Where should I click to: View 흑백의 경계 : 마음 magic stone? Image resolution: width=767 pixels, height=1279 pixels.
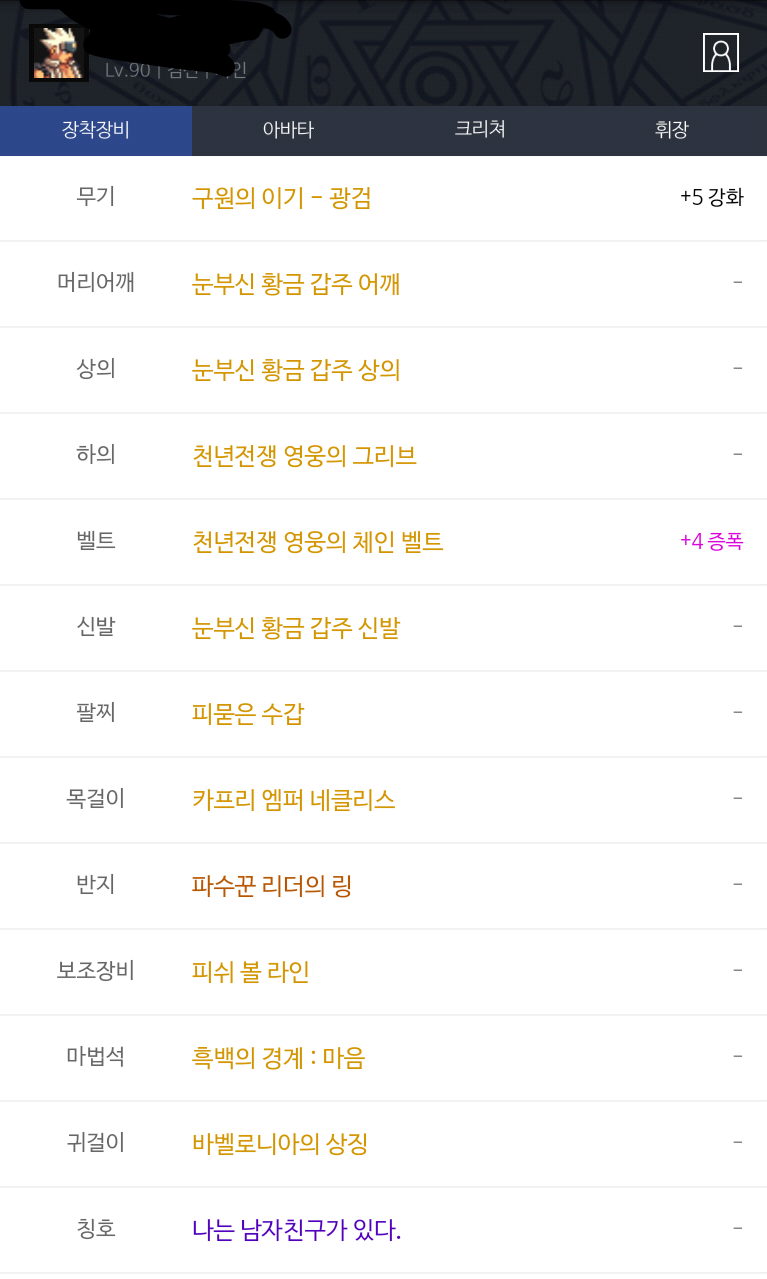279,1058
